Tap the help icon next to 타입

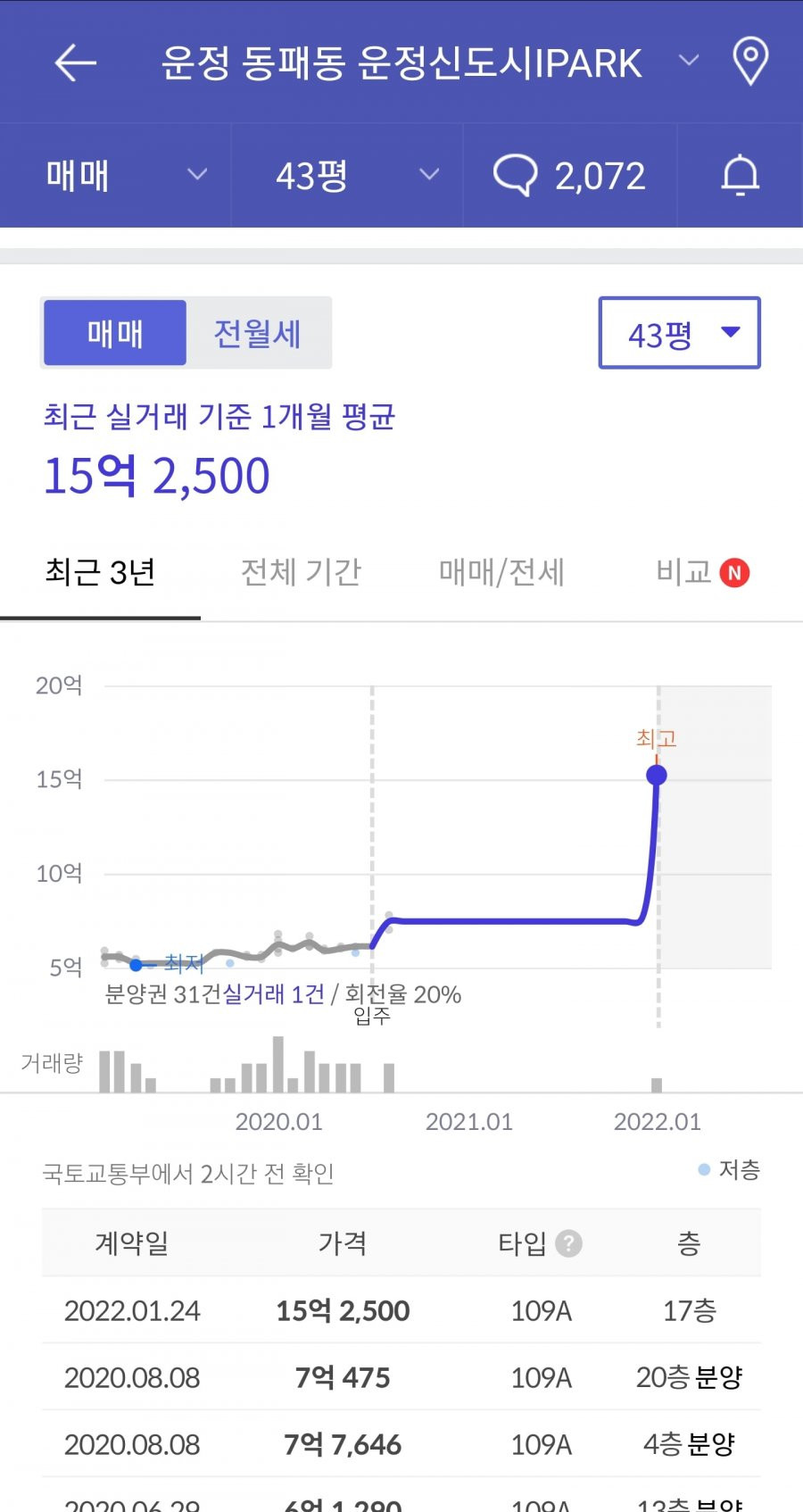pyautogui.click(x=568, y=1243)
